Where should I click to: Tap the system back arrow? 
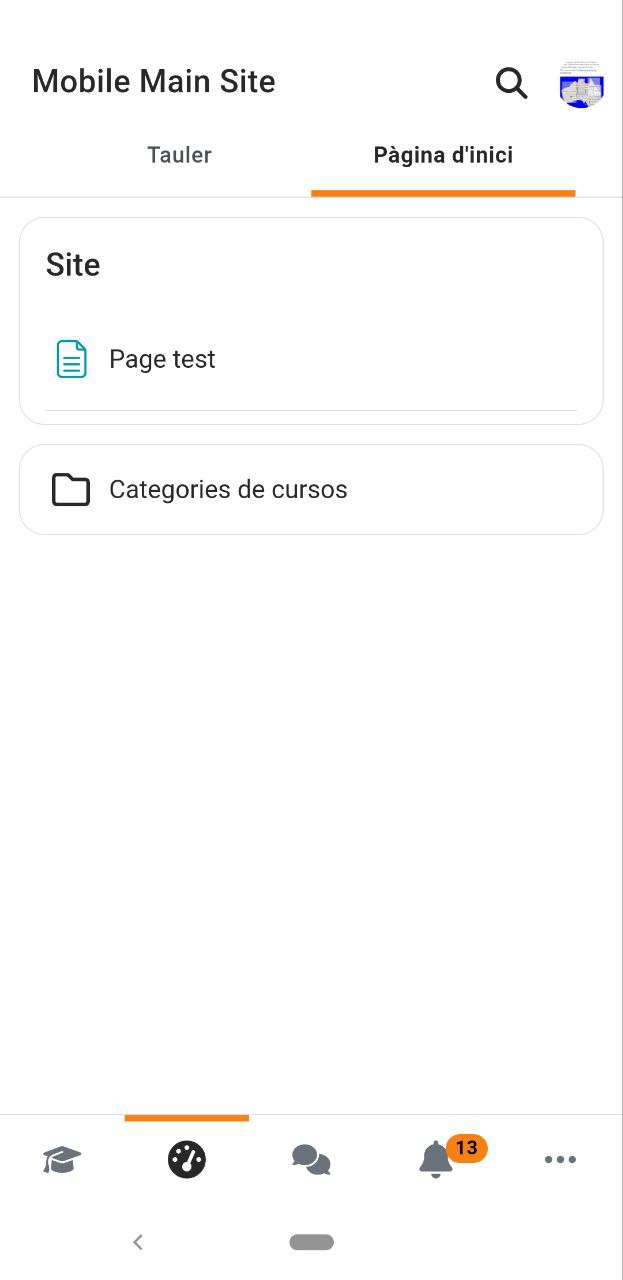point(138,1242)
